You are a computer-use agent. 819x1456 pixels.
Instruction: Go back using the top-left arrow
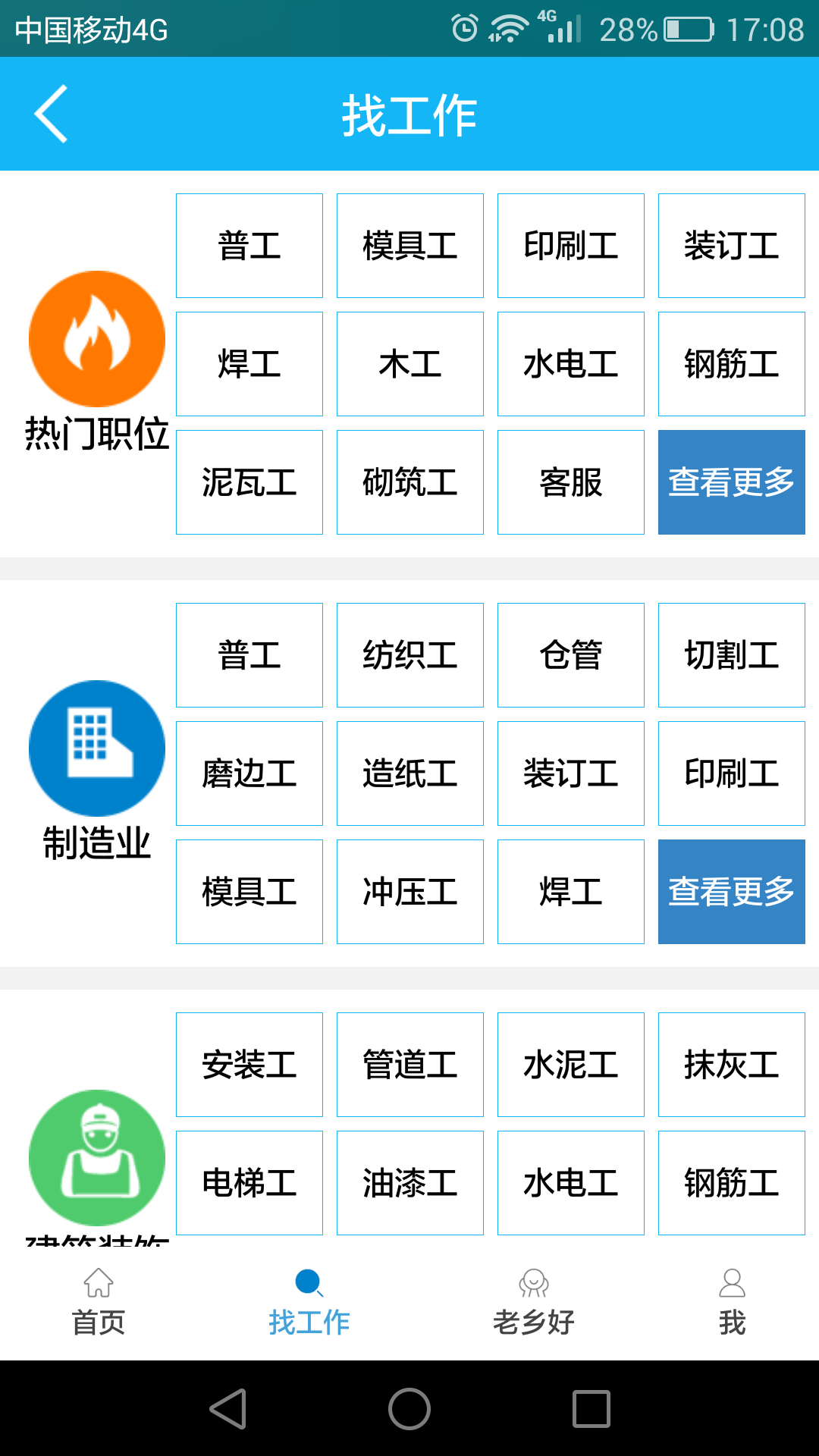pos(52,114)
